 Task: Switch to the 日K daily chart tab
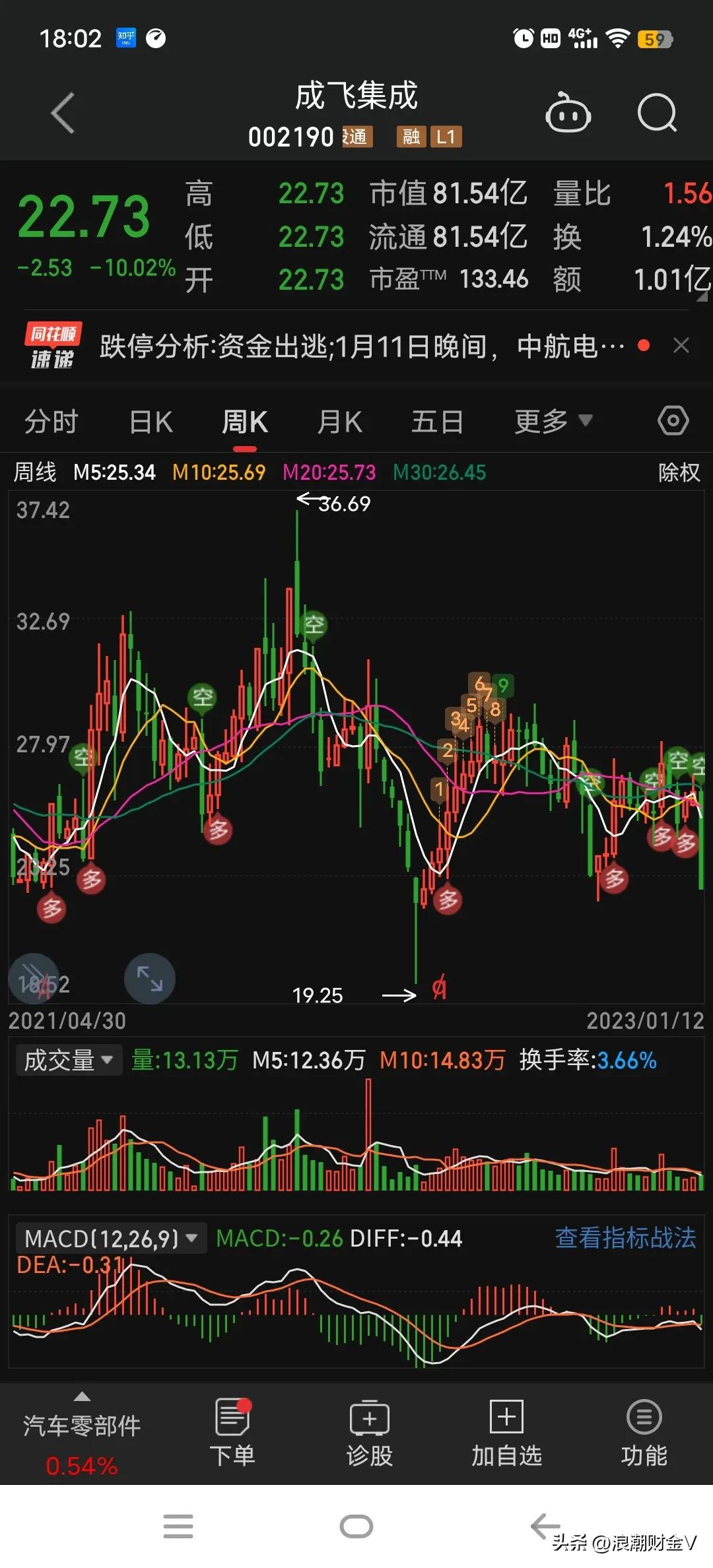[151, 420]
